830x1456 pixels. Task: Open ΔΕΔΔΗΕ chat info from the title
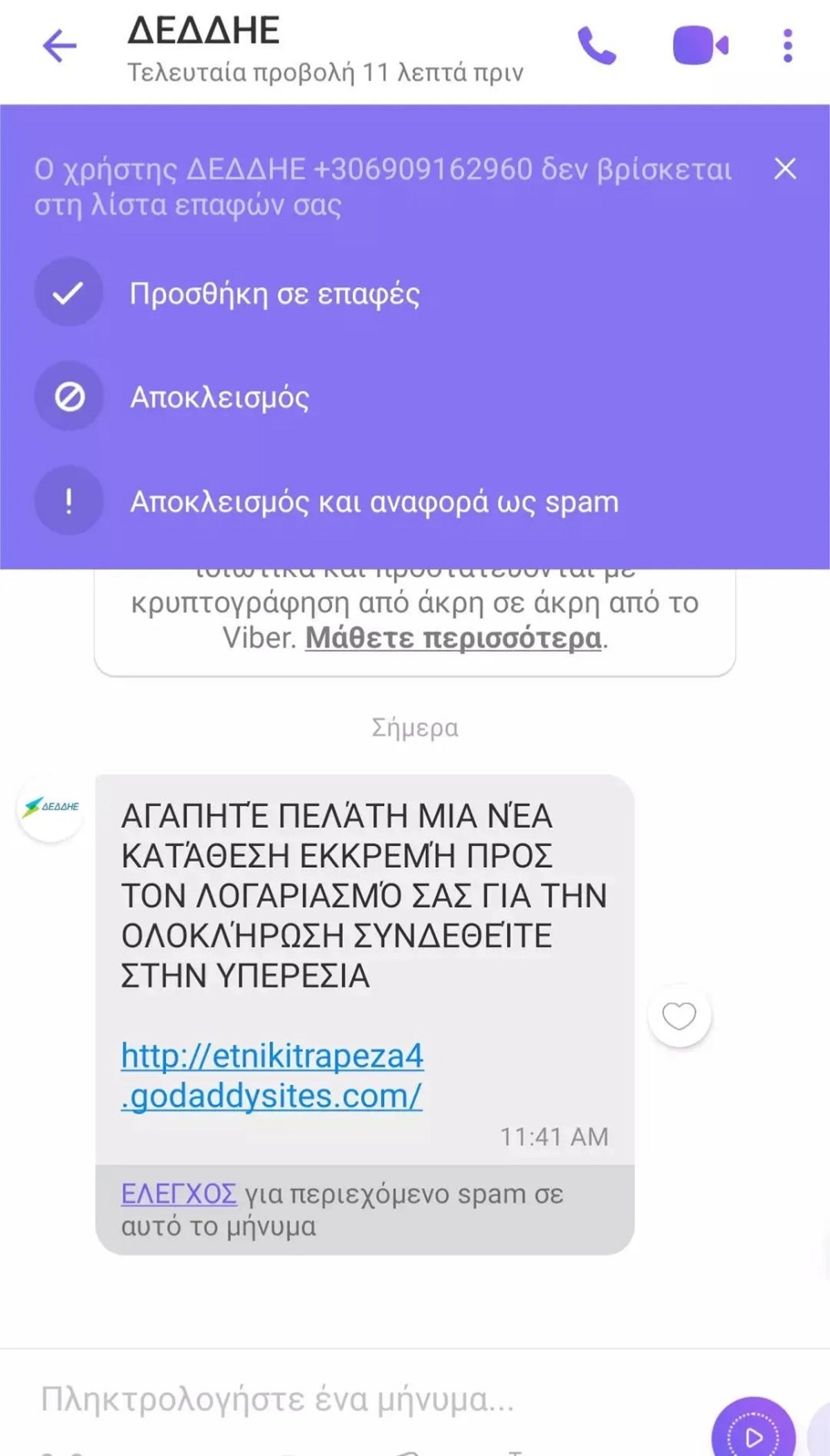(x=203, y=31)
